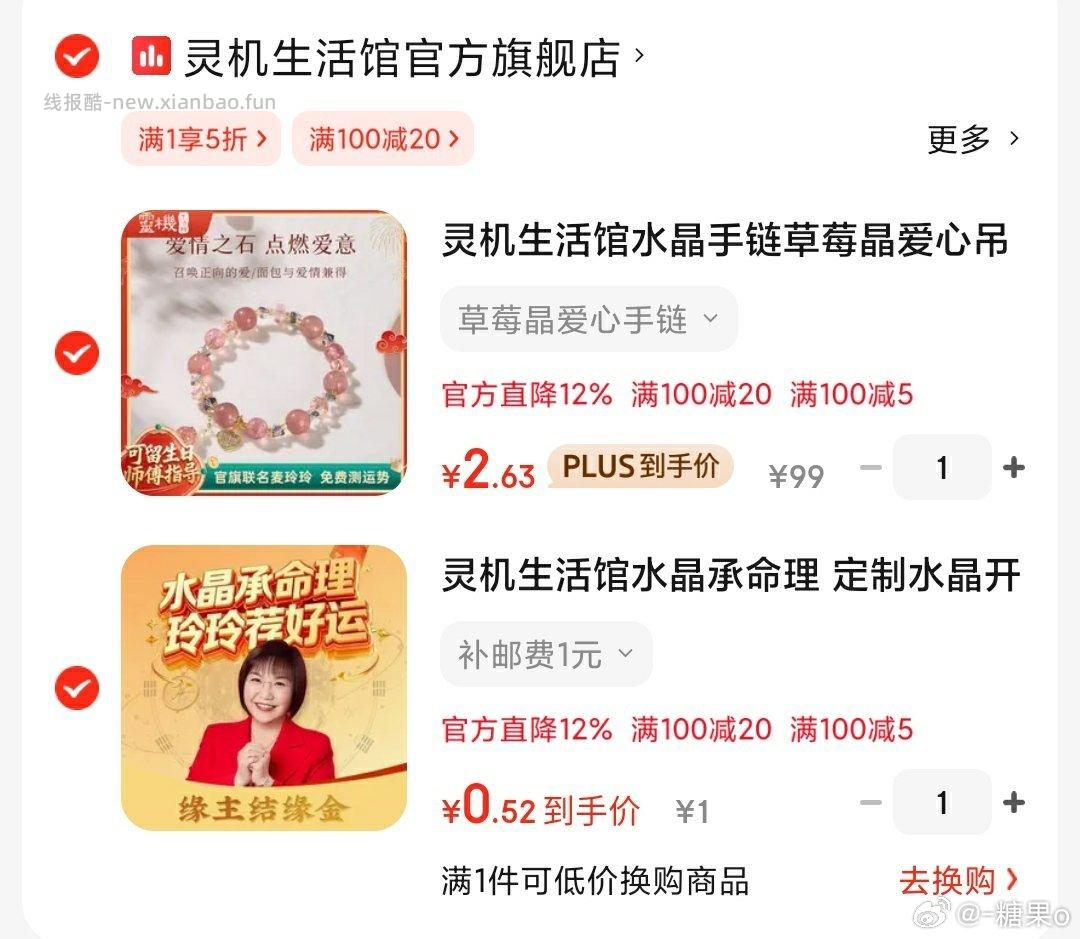Open the 水晶承命理 product image
1080x939 pixels.
point(264,688)
